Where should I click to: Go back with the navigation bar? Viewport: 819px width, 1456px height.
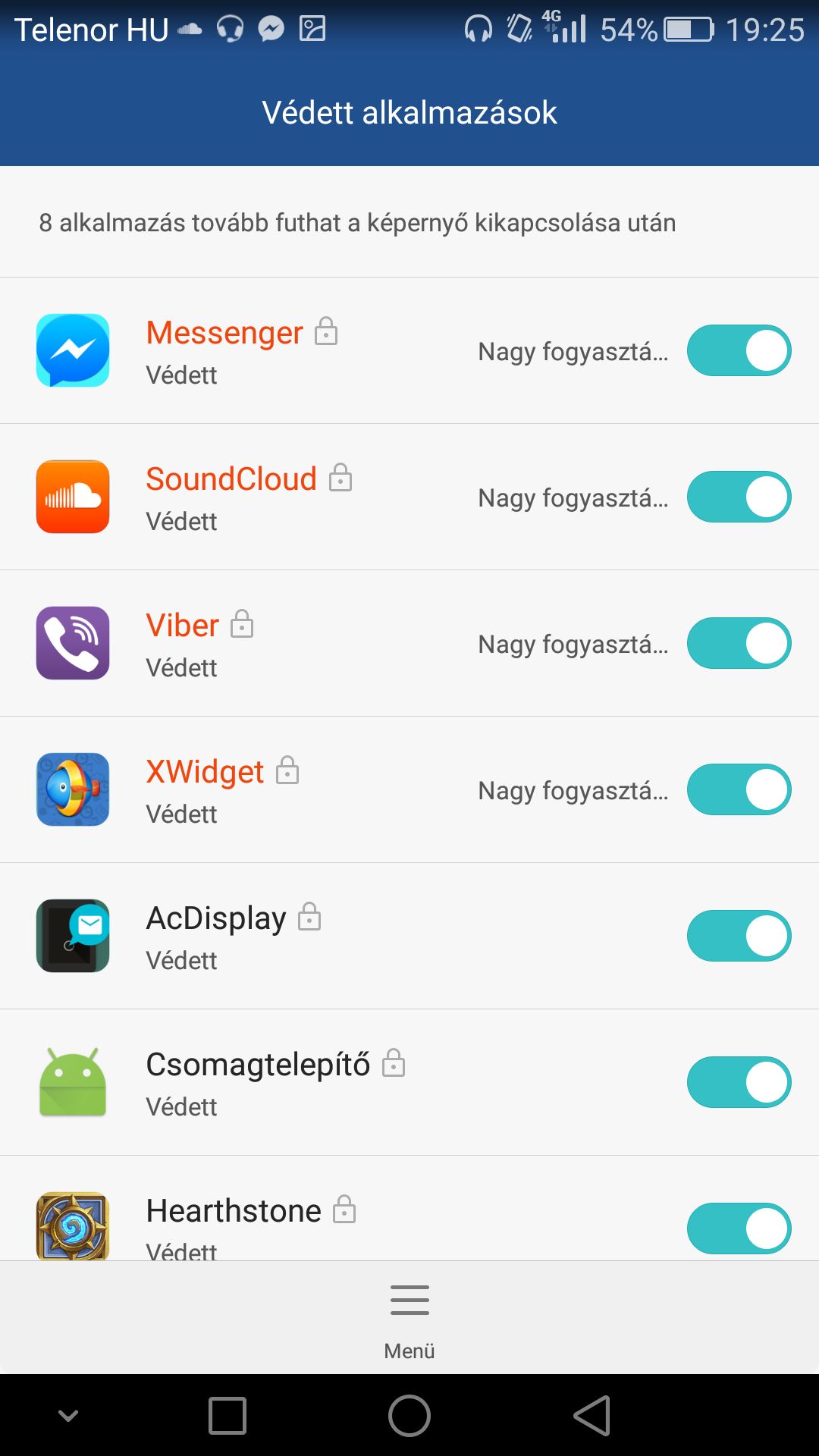[592, 1416]
